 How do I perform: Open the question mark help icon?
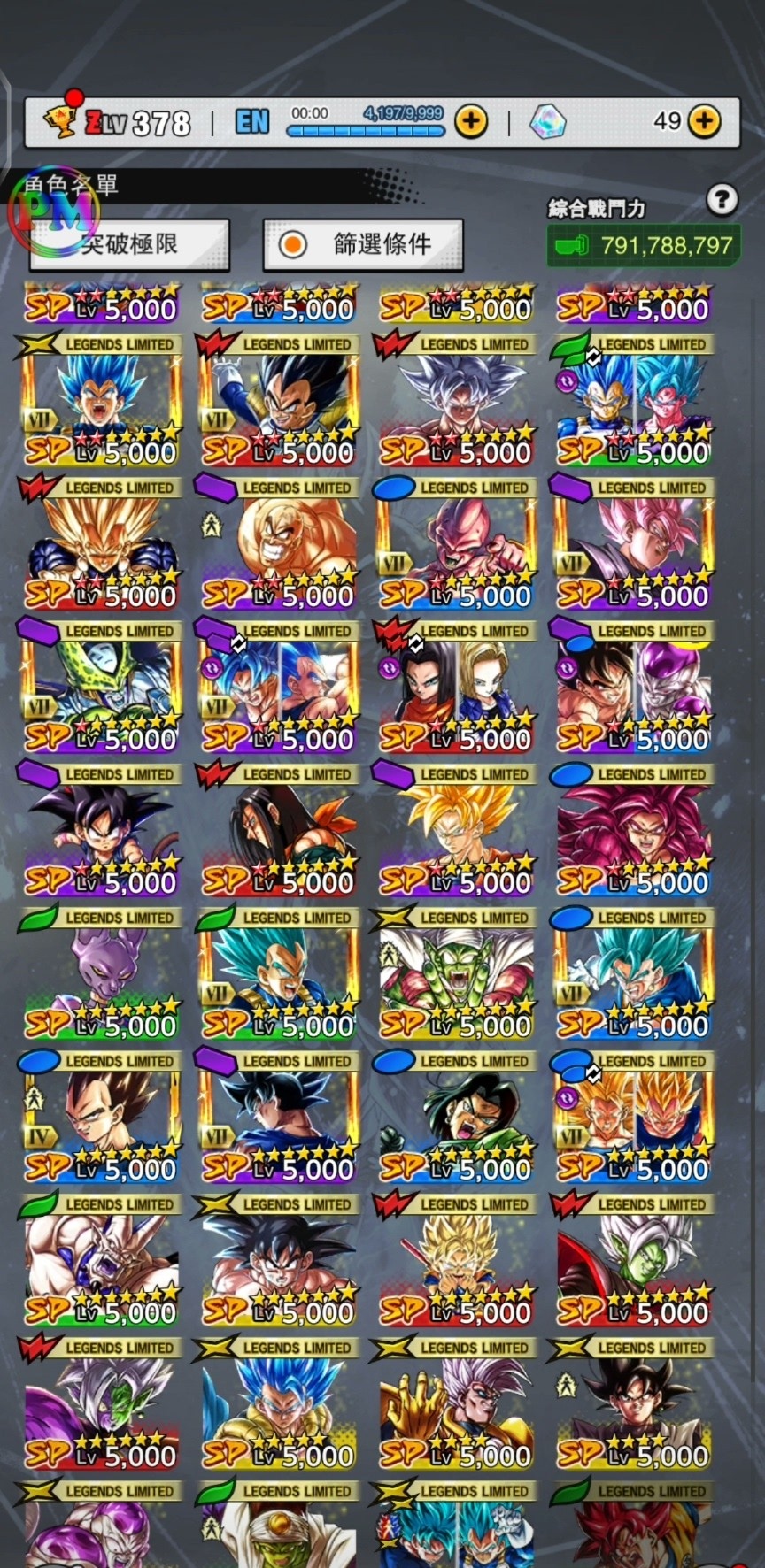coord(722,200)
